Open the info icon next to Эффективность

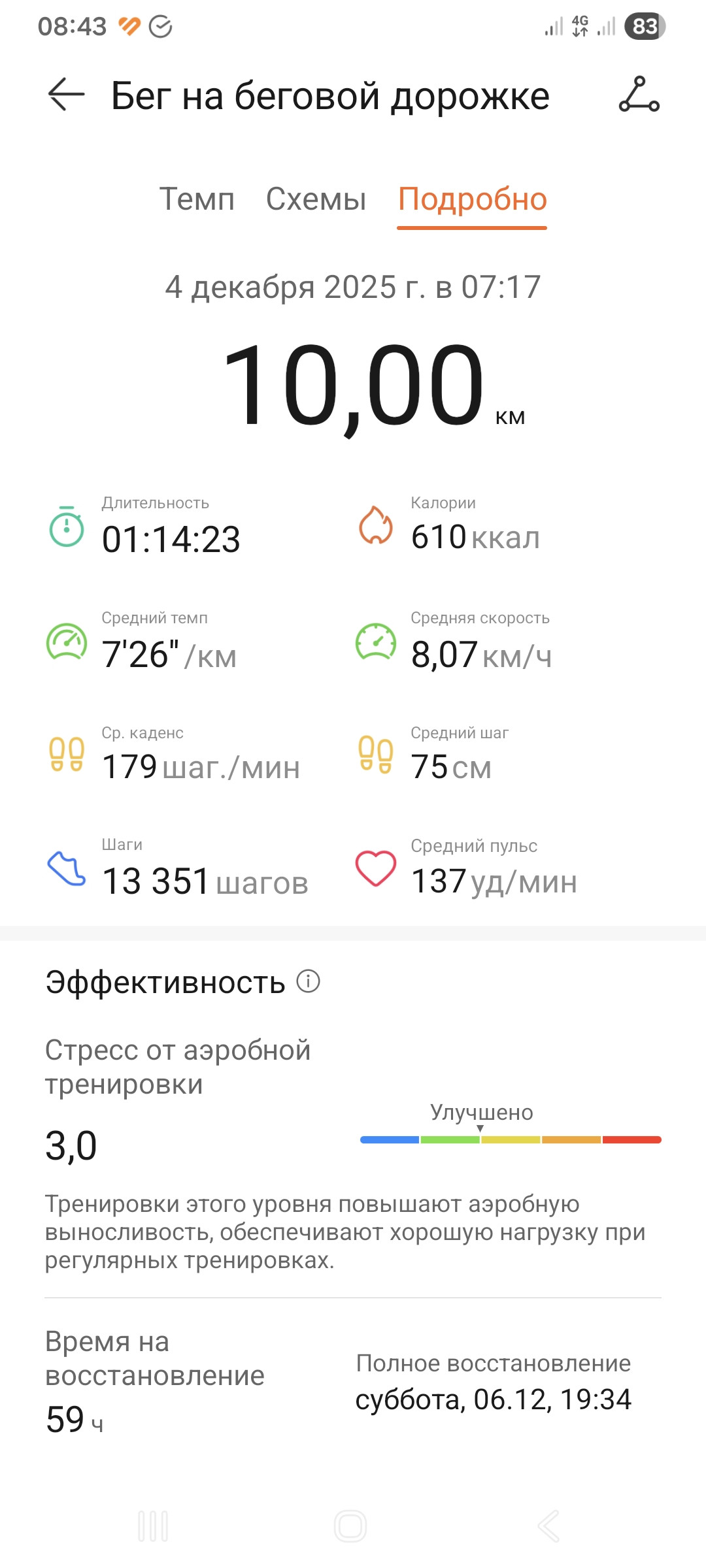click(x=309, y=981)
